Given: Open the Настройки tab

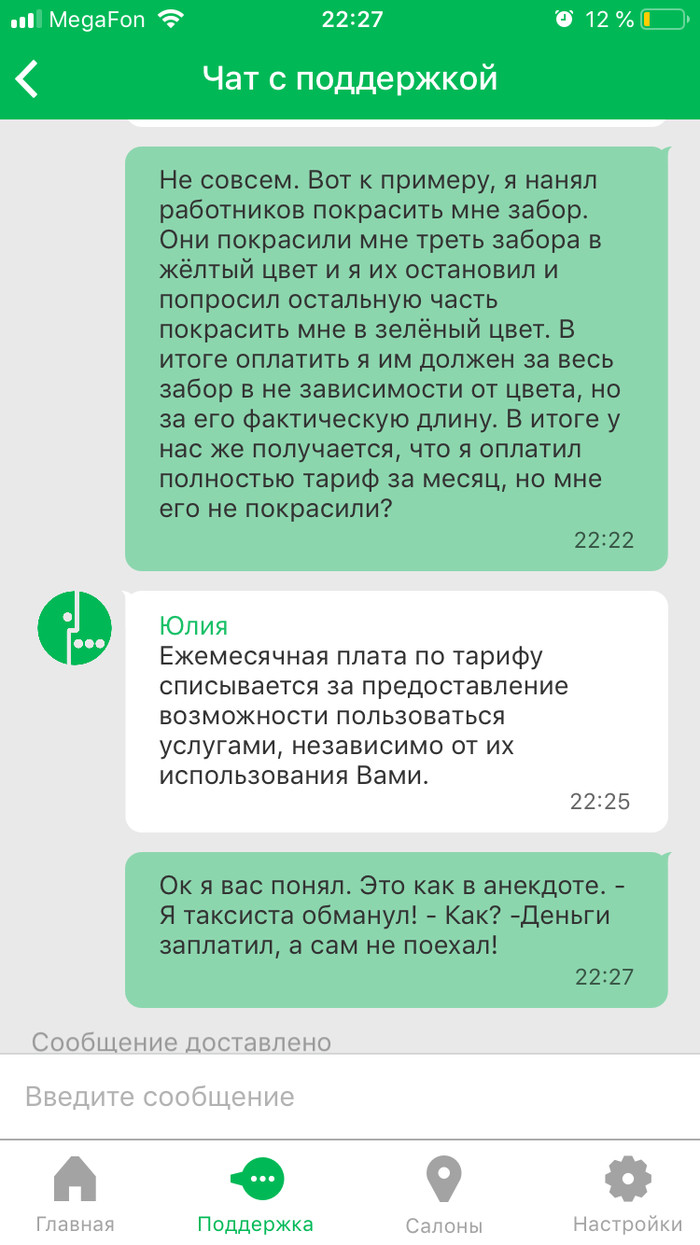Looking at the screenshot, I should pyautogui.click(x=627, y=1195).
